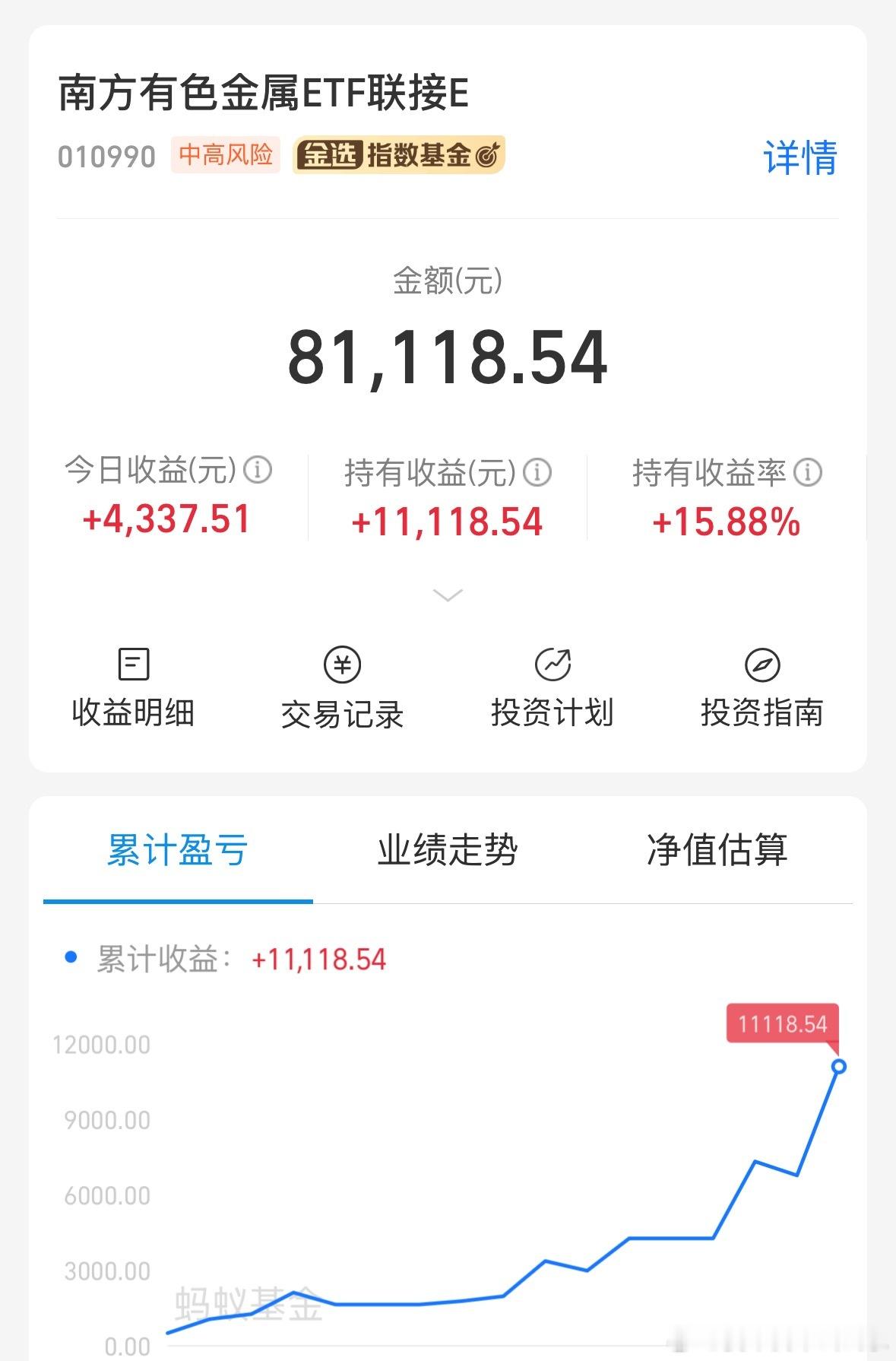This screenshot has width=896, height=1361.
Task: Toggle the fund code 010990 label
Action: tap(107, 154)
